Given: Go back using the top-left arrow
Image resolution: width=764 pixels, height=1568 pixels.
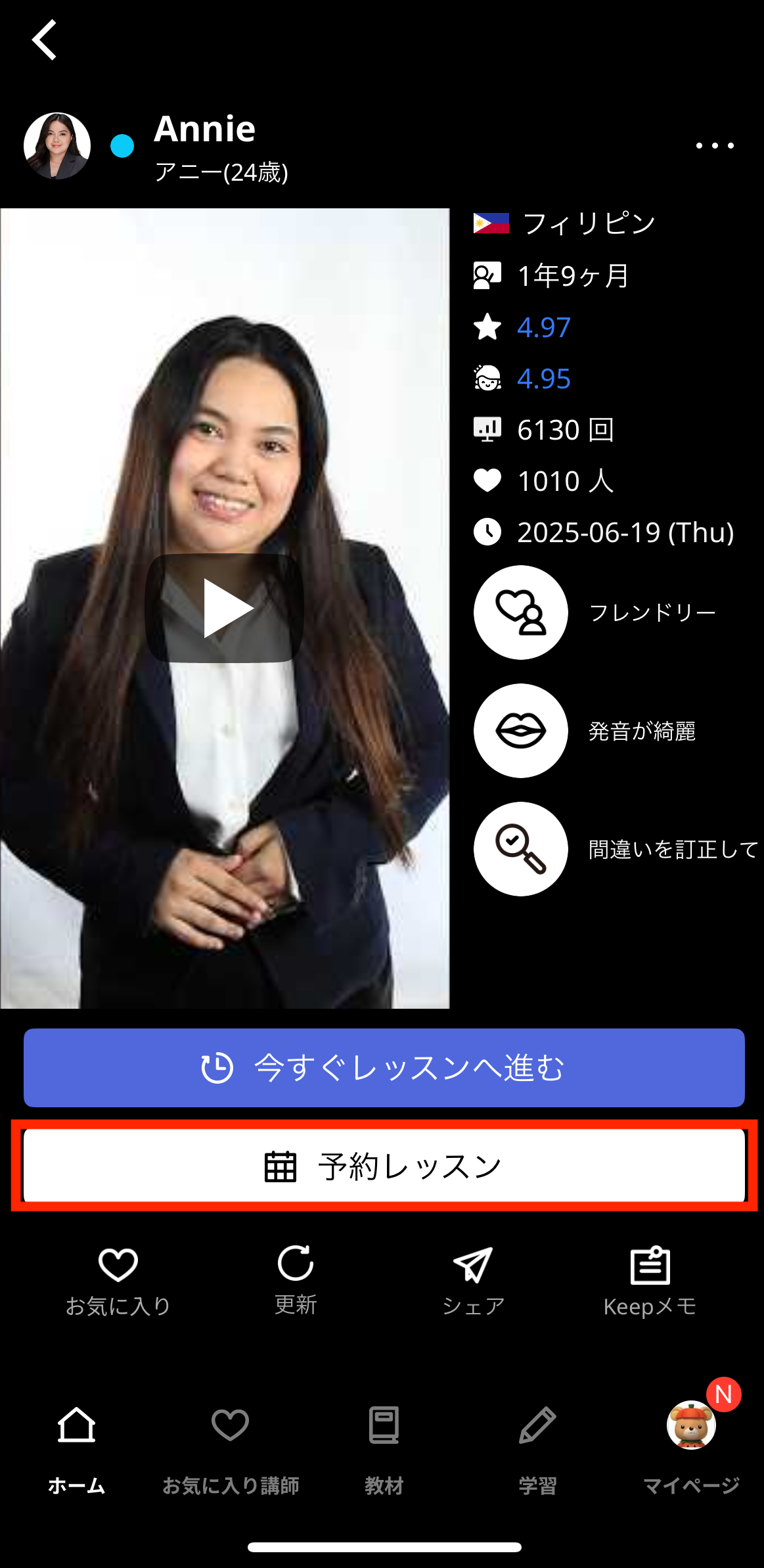Looking at the screenshot, I should pyautogui.click(x=45, y=40).
